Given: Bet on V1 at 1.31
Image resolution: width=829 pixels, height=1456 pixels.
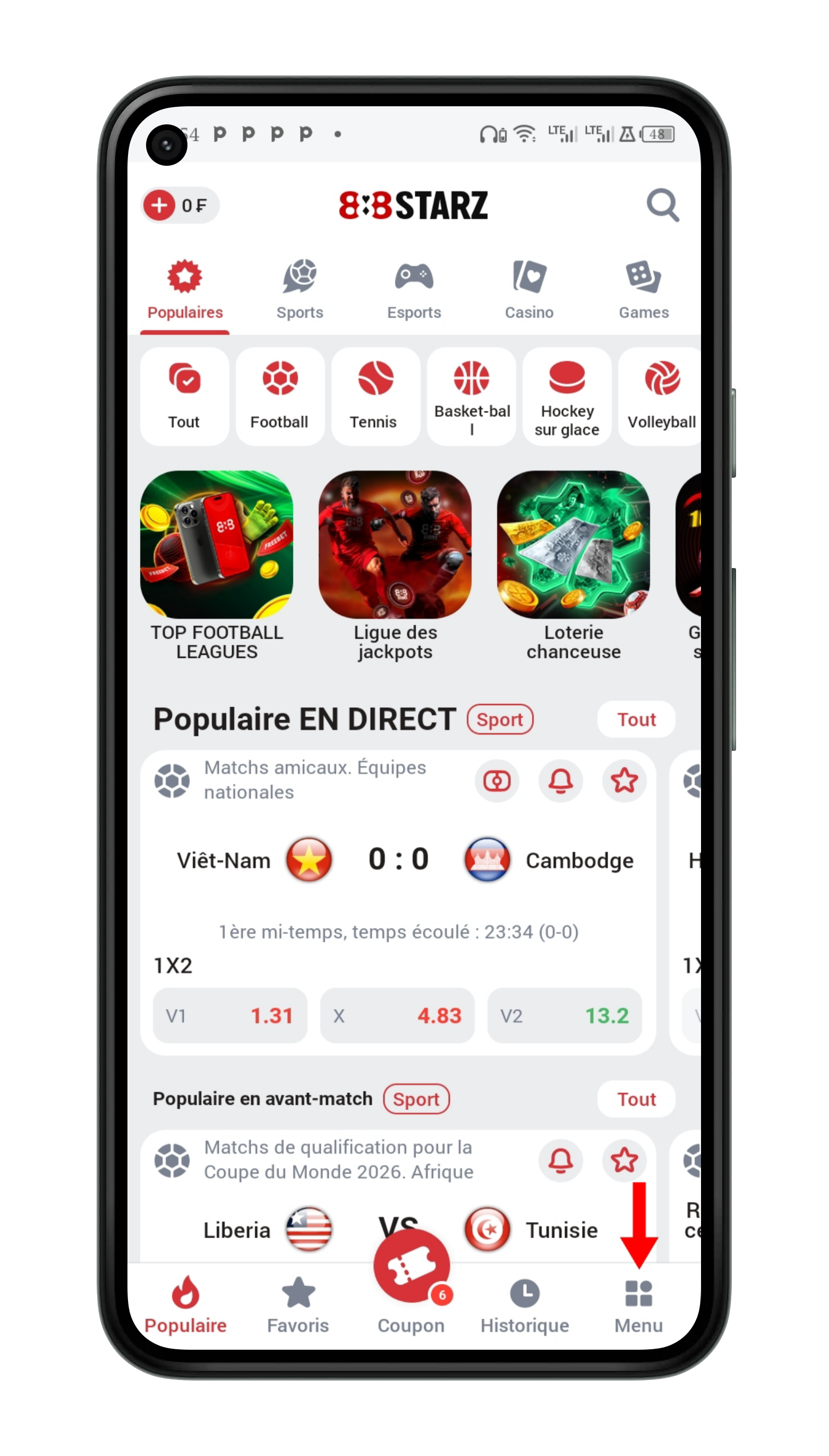Looking at the screenshot, I should tap(230, 1015).
